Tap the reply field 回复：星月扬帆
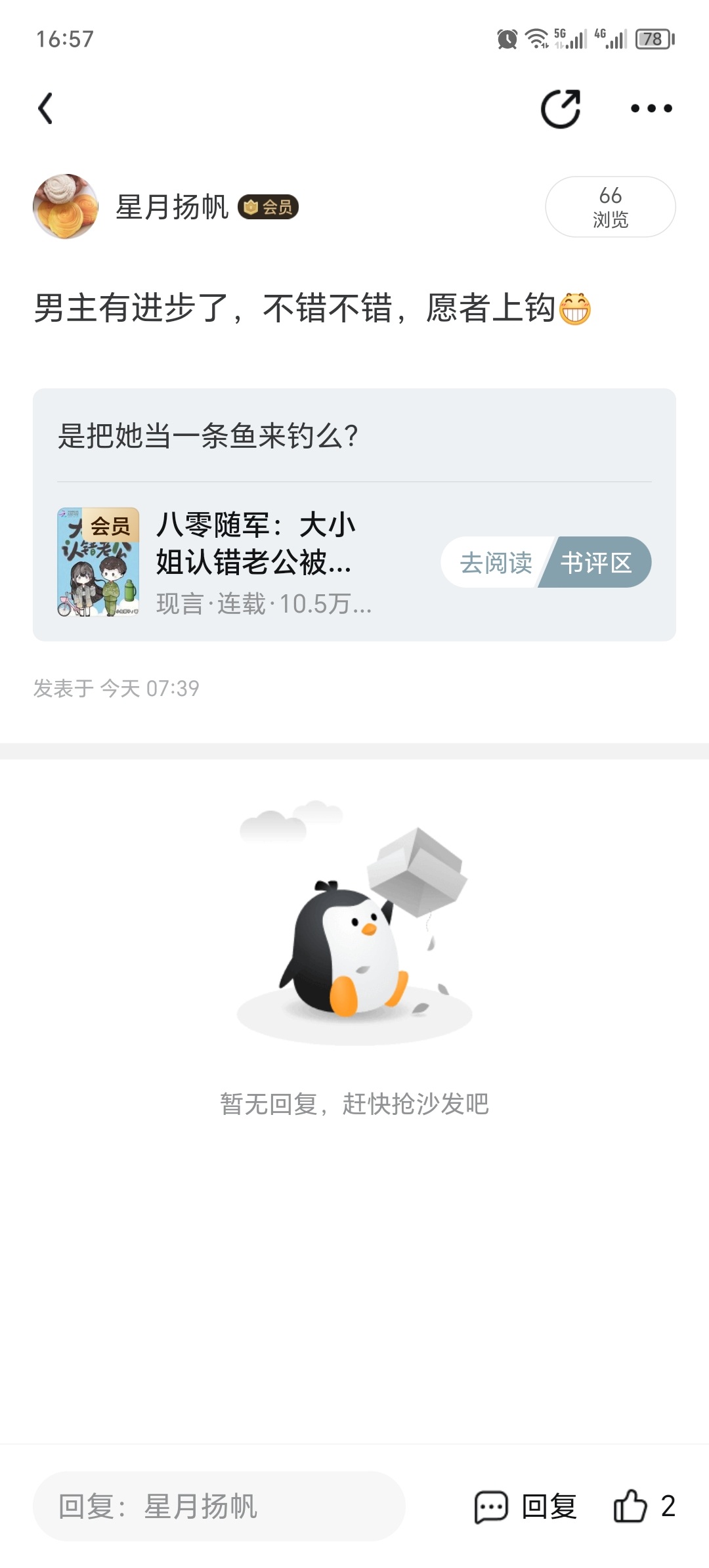Screen dimensions: 709x1568 (x=219, y=1506)
